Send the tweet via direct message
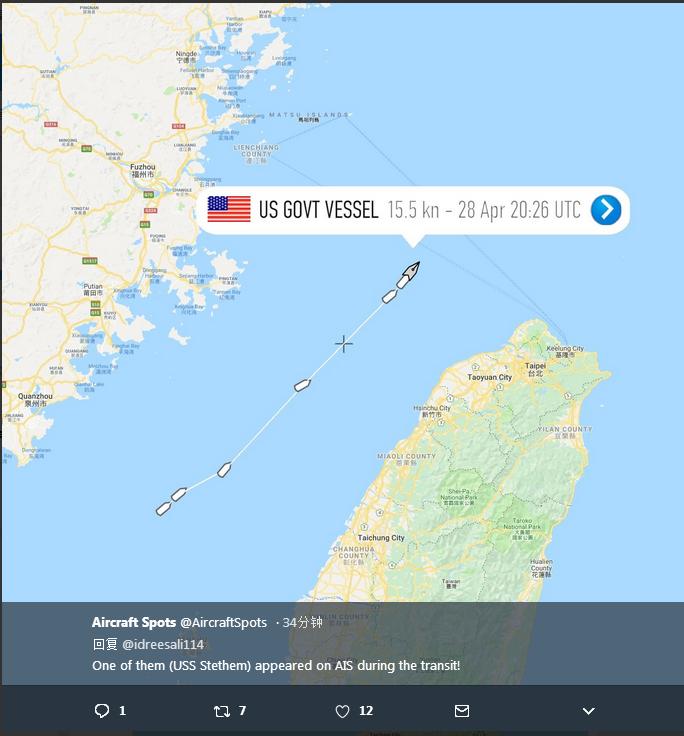Screen dimensions: 684x736 (x=462, y=711)
